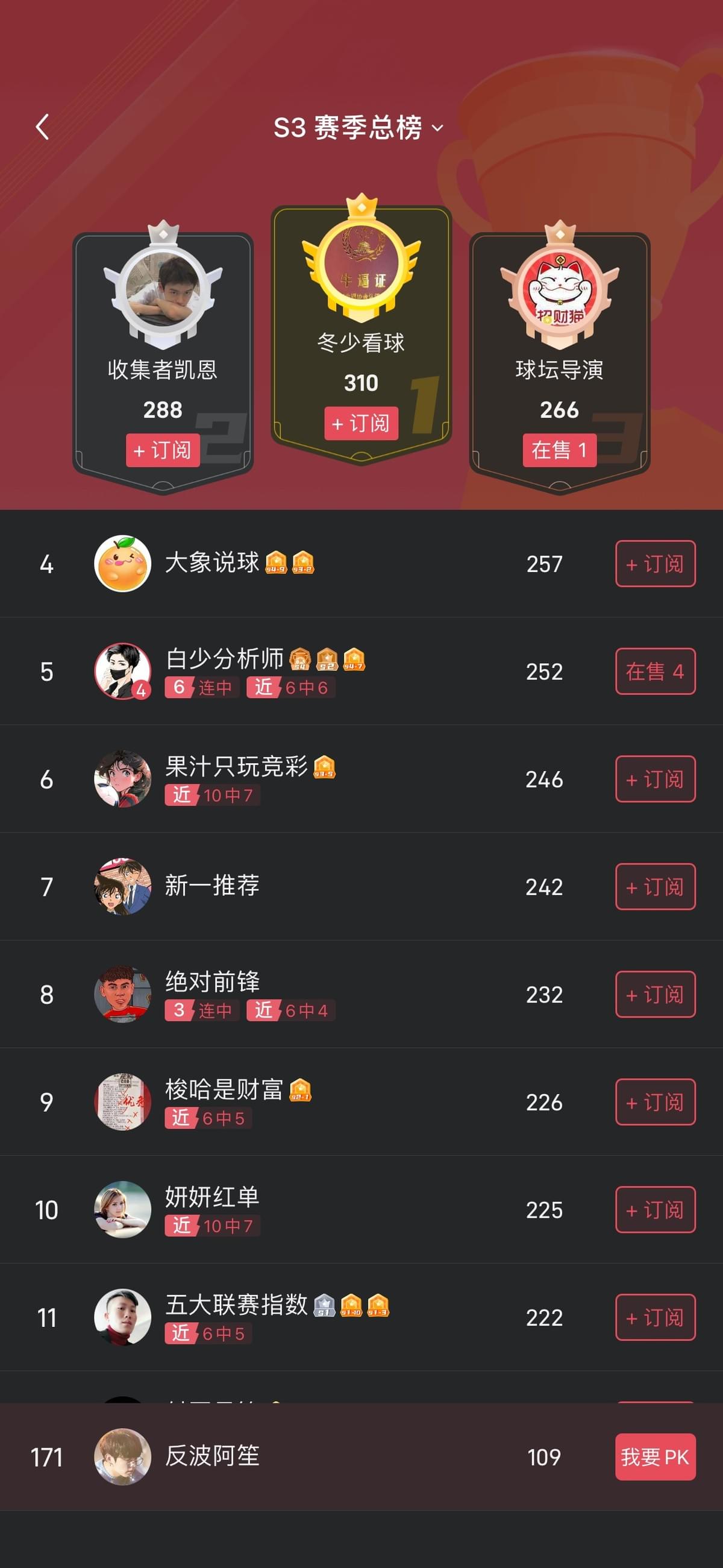Screen dimensions: 723x1568
Task: Toggle subscription for 妍妍红单
Action: click(655, 1209)
